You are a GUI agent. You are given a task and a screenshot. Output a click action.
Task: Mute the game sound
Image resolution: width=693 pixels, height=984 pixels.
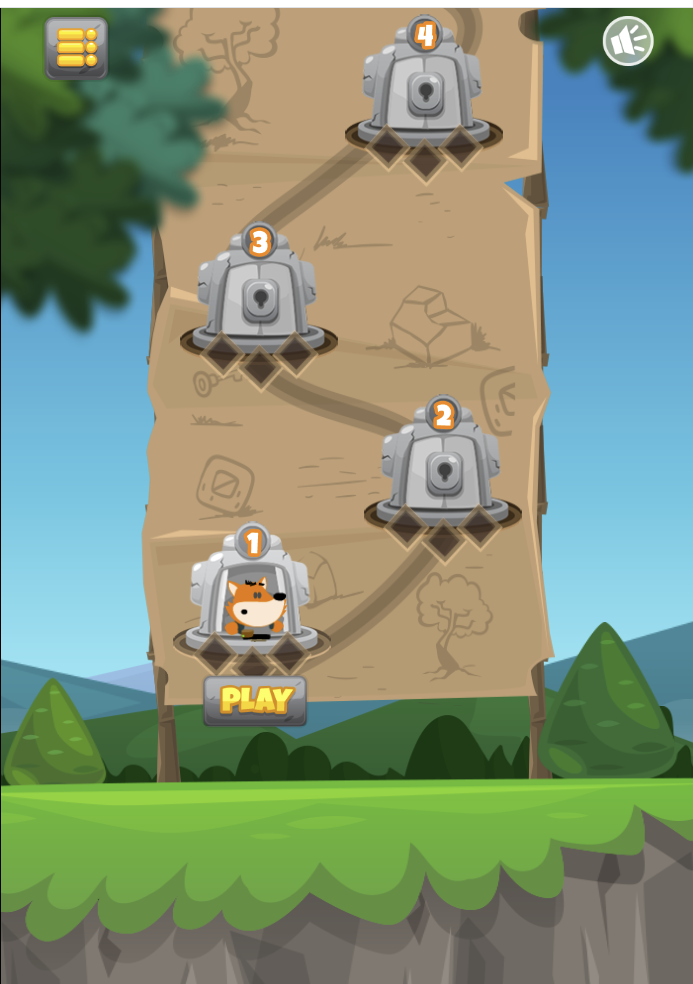pos(628,42)
